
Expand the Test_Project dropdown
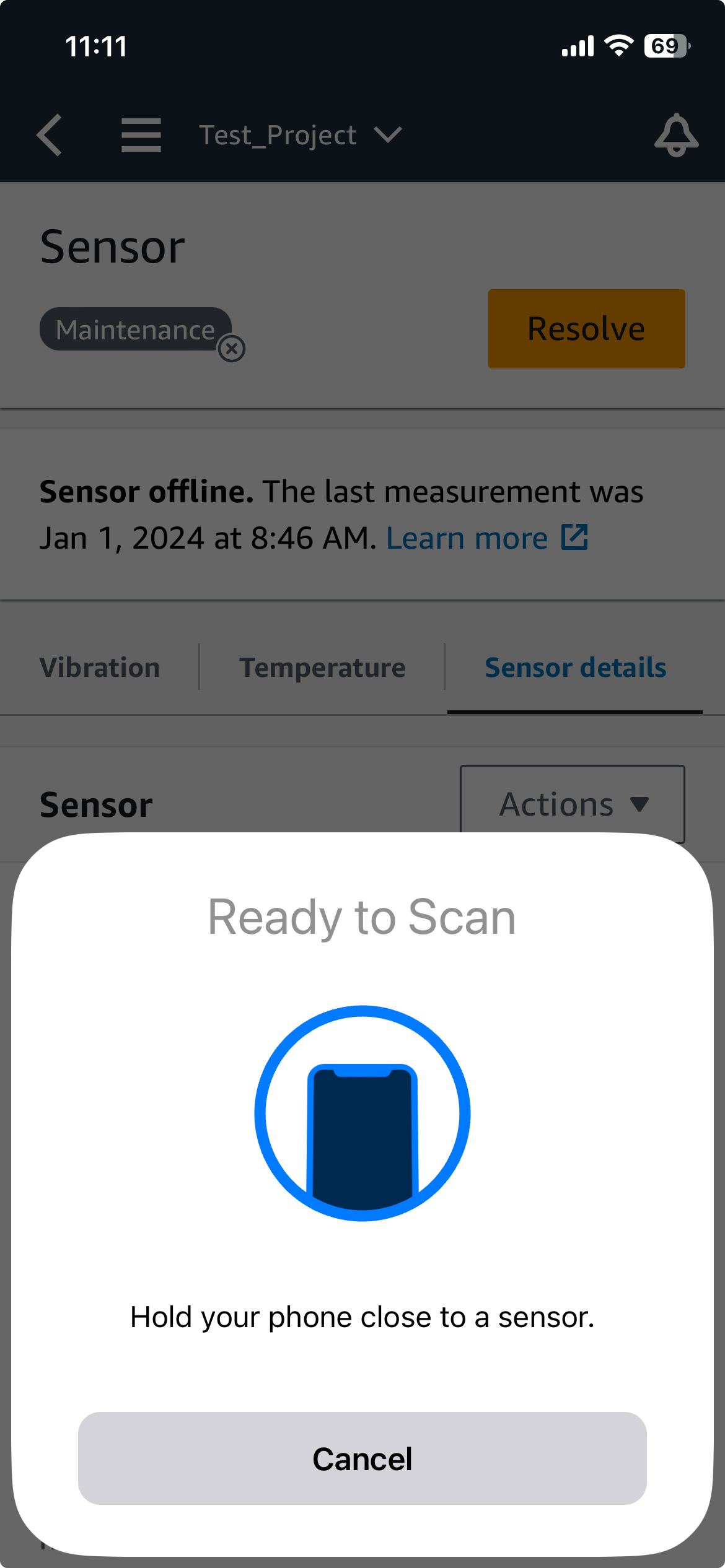[301, 135]
